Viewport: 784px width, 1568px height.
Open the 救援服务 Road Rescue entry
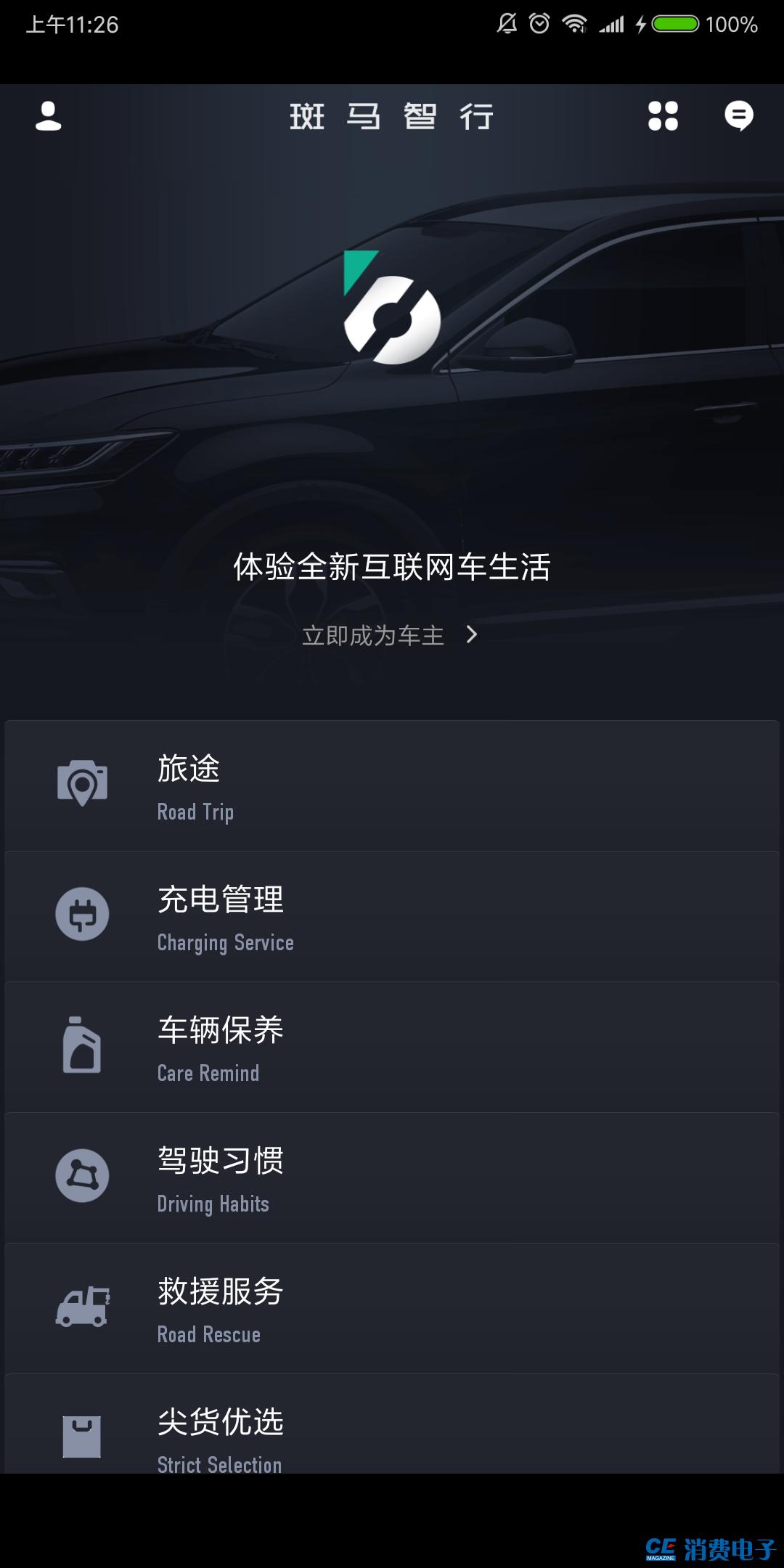click(x=392, y=1308)
